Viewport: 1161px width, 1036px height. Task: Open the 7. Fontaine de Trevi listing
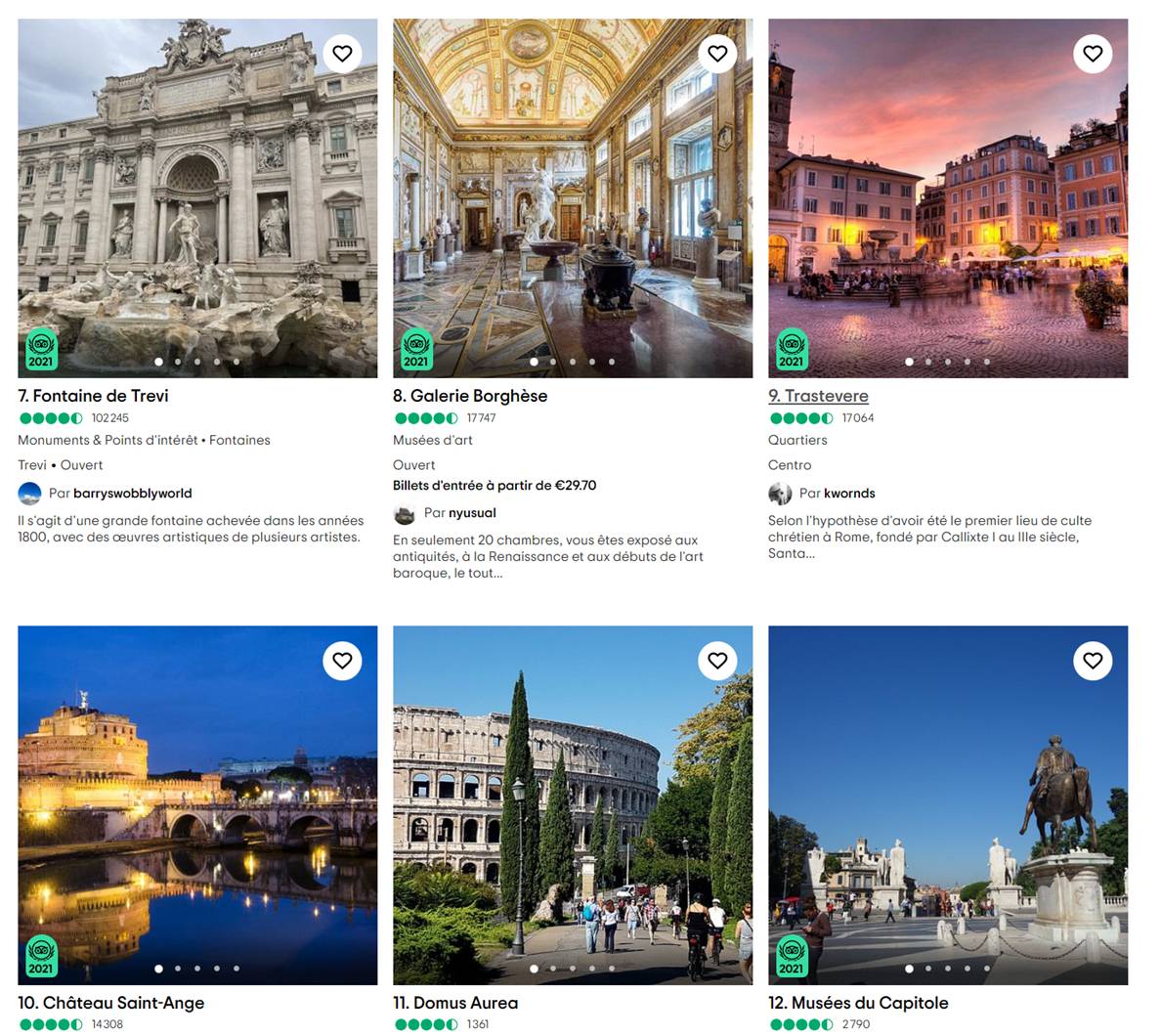pyautogui.click(x=93, y=396)
